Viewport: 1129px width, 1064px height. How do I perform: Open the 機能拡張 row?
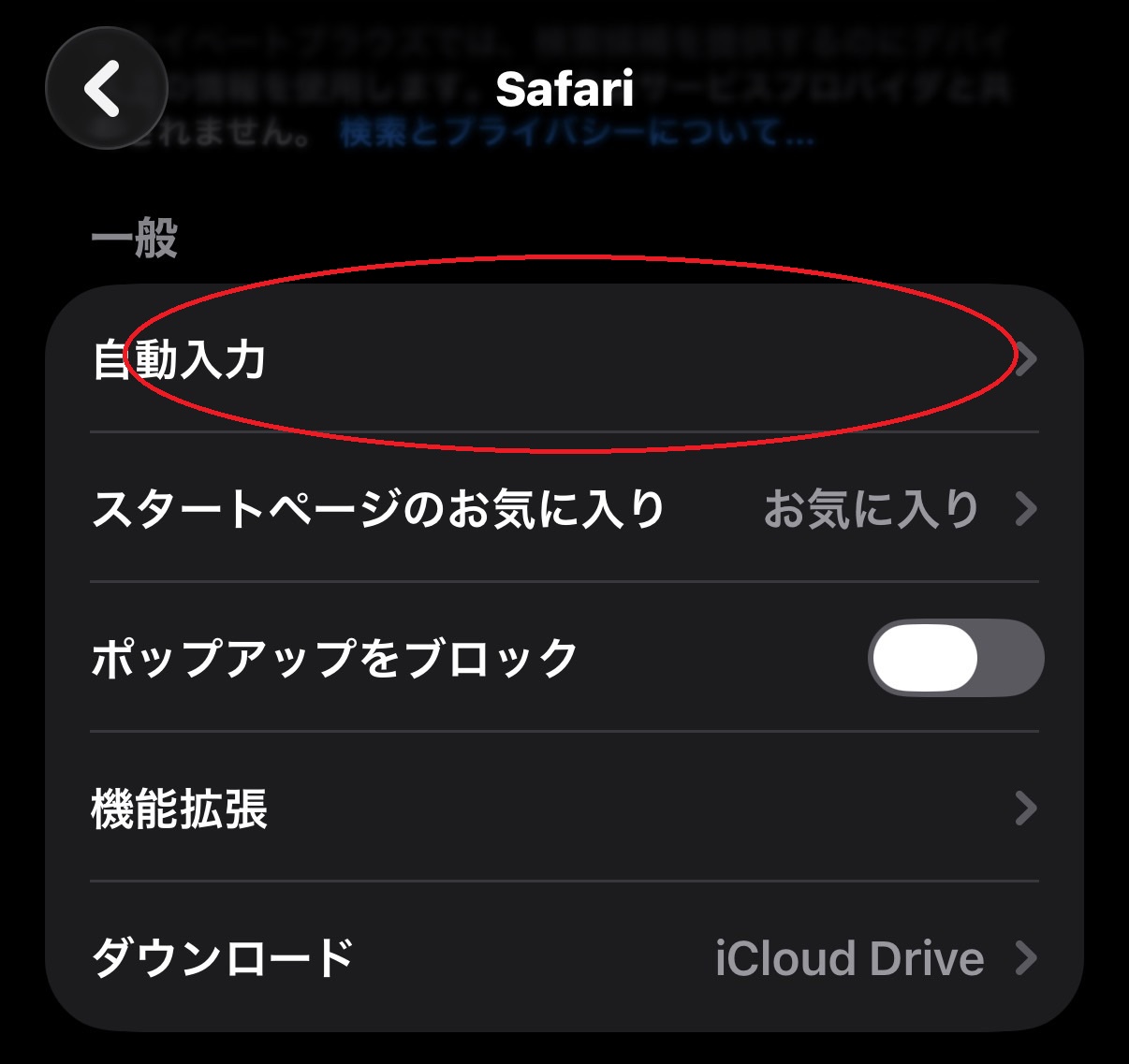click(x=562, y=809)
